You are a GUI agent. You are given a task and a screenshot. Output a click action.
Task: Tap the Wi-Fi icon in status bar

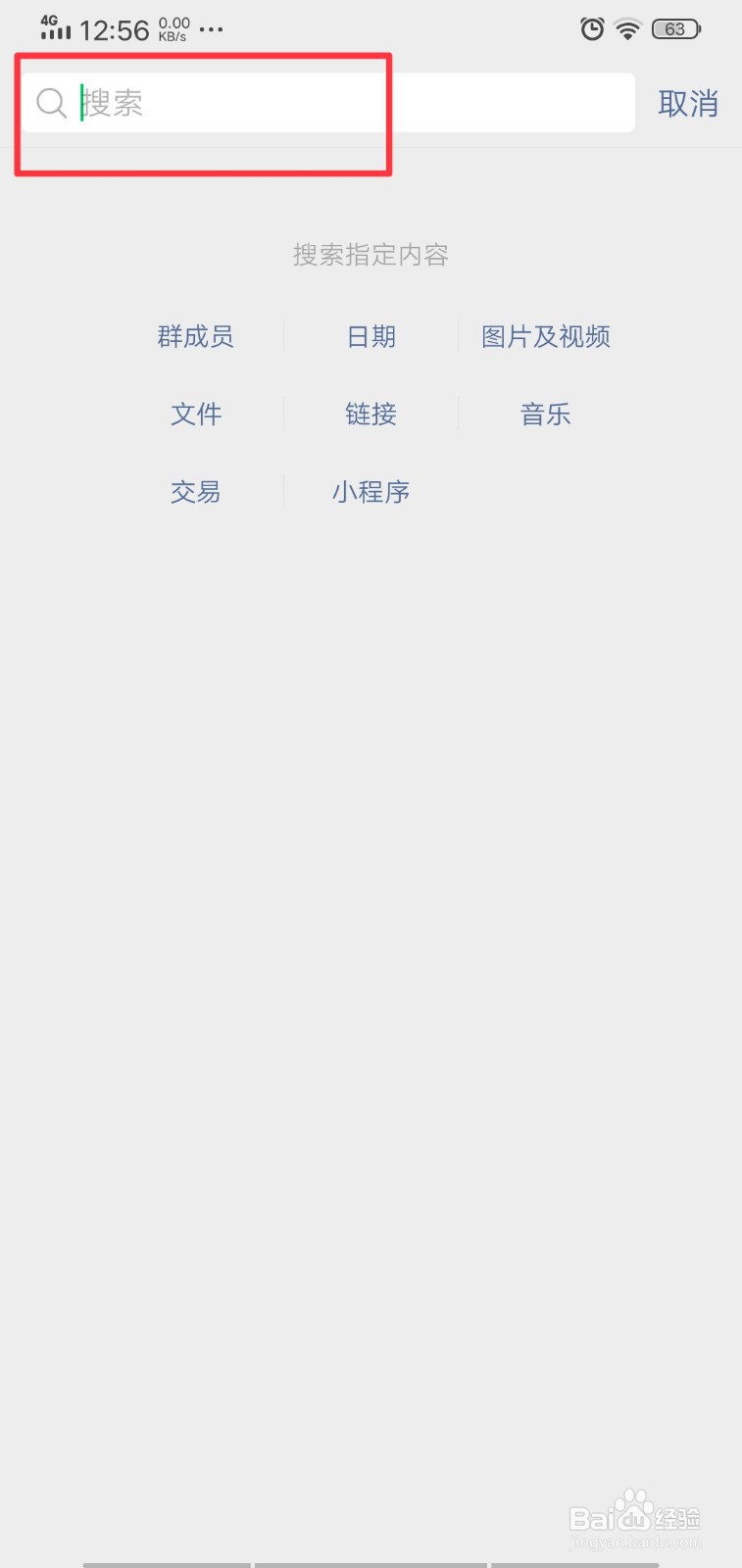(626, 28)
